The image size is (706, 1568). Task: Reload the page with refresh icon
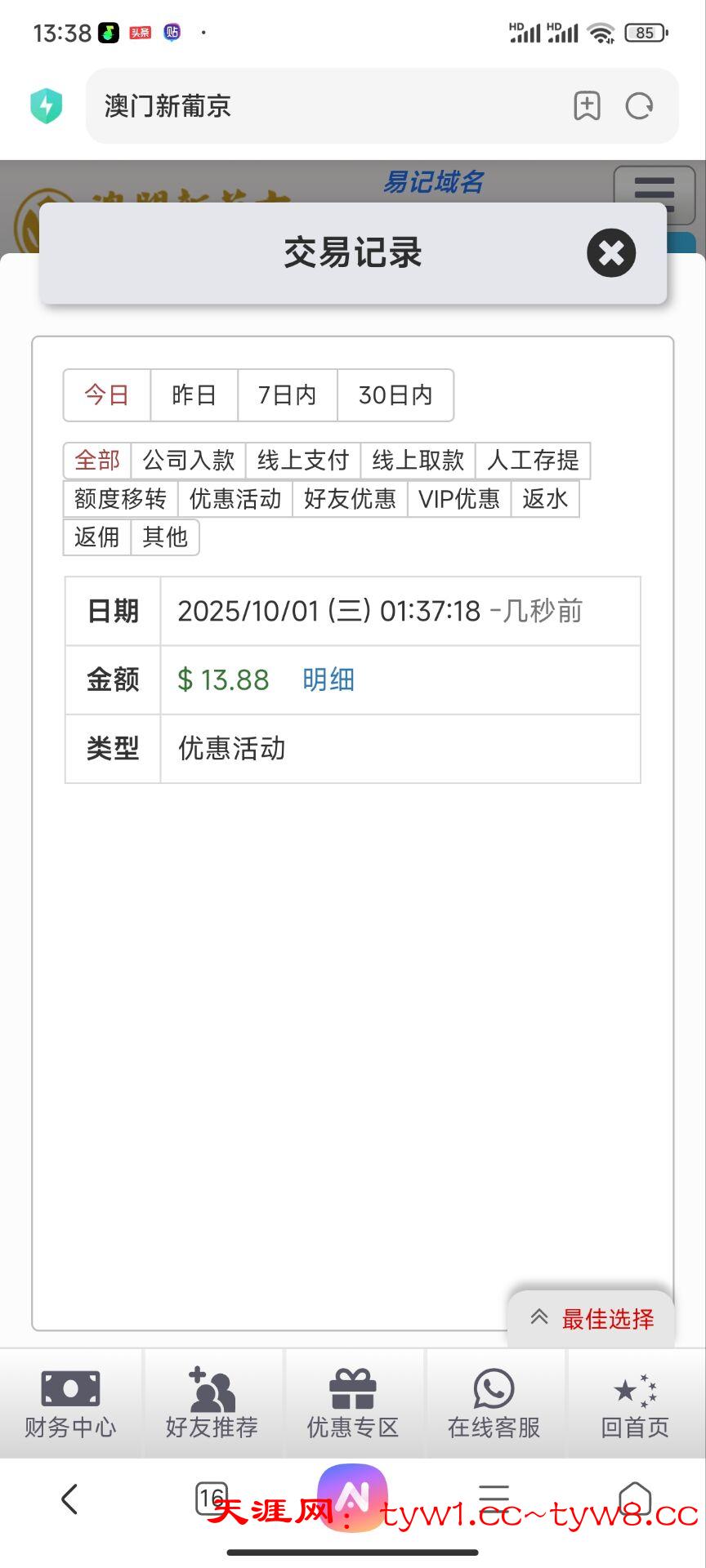(639, 106)
